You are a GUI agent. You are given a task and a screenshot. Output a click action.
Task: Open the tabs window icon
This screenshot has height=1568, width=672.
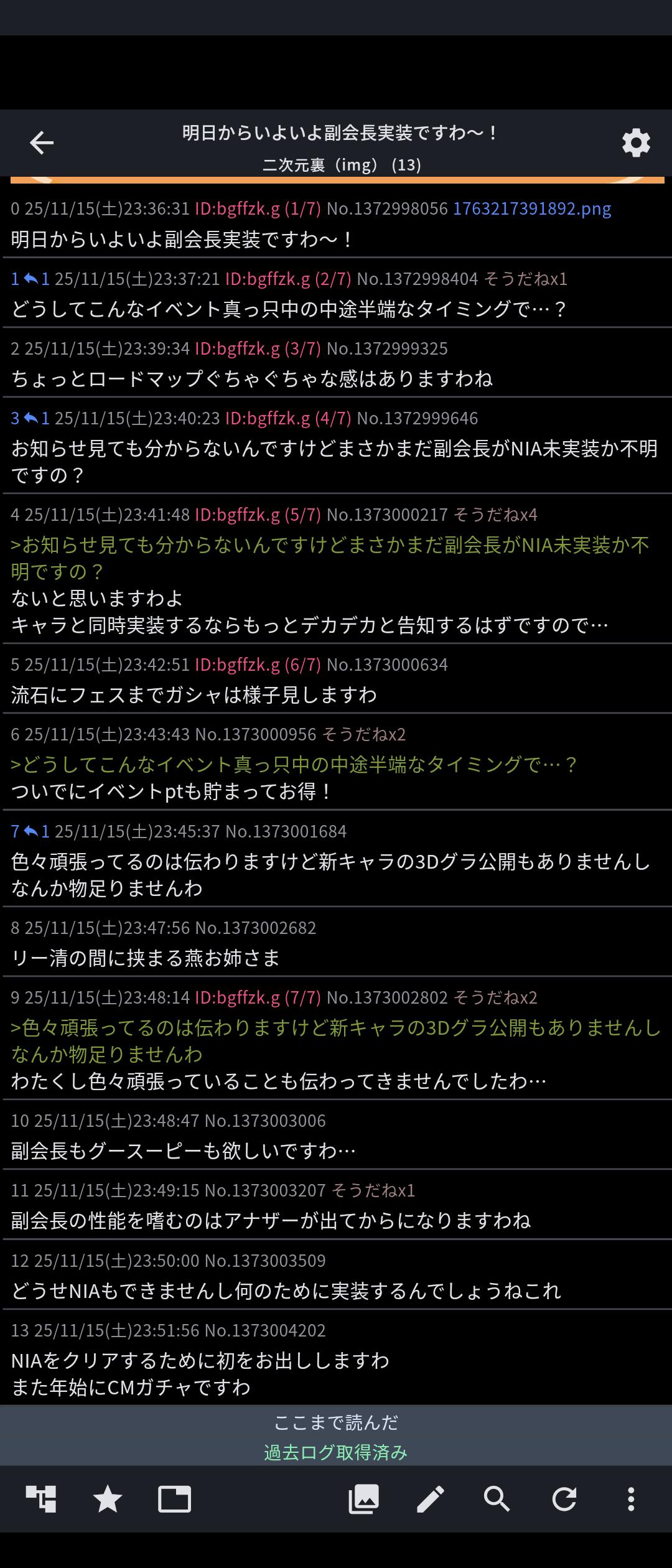pos(174,1499)
